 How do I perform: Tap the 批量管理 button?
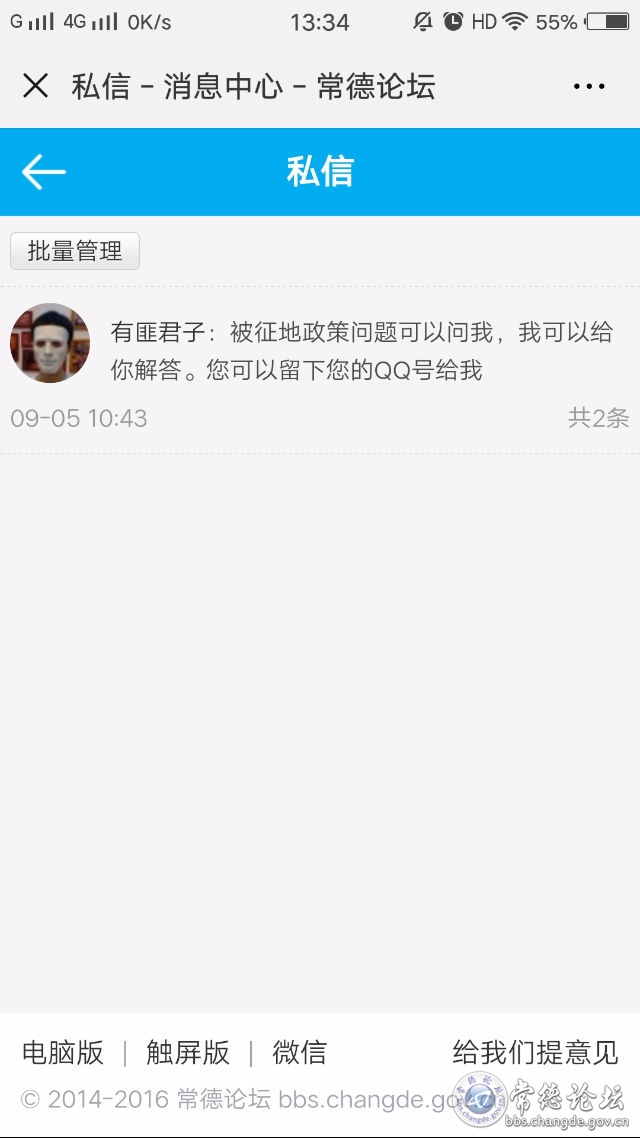pos(75,251)
